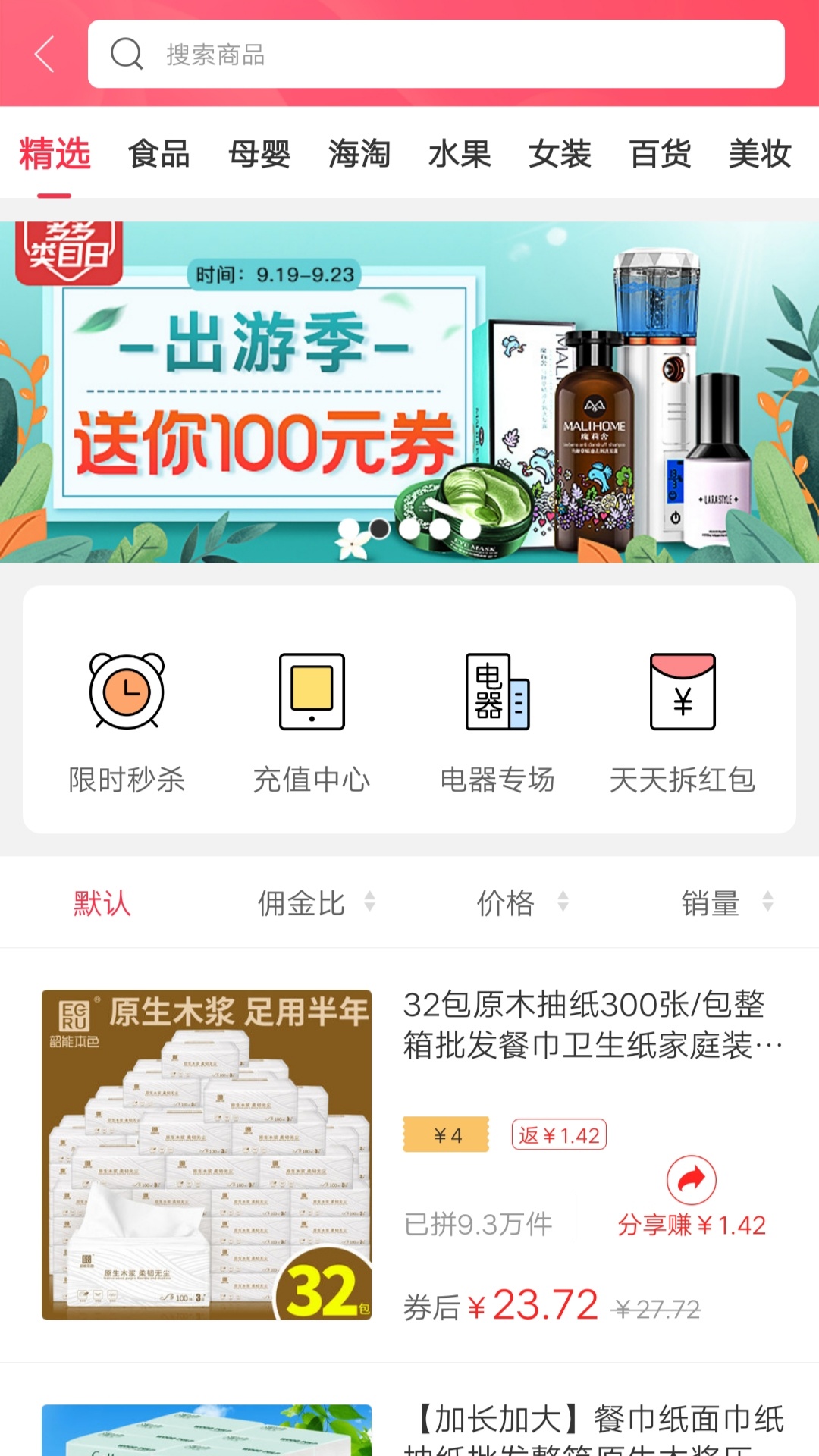Open 天天拆红包 red envelope
Screen dimensions: 819x1456
click(682, 720)
